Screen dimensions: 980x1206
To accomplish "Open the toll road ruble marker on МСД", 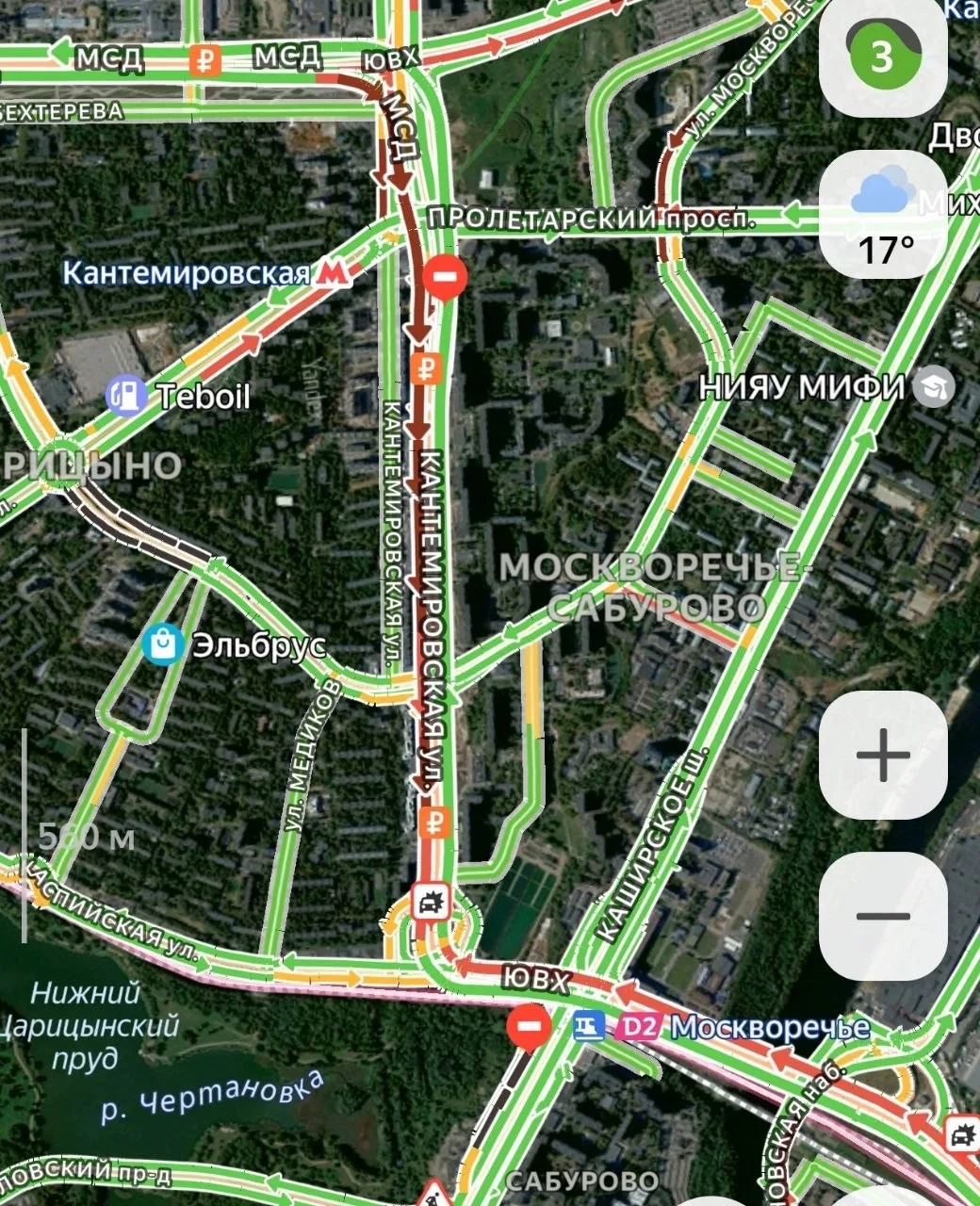I will pos(204,59).
